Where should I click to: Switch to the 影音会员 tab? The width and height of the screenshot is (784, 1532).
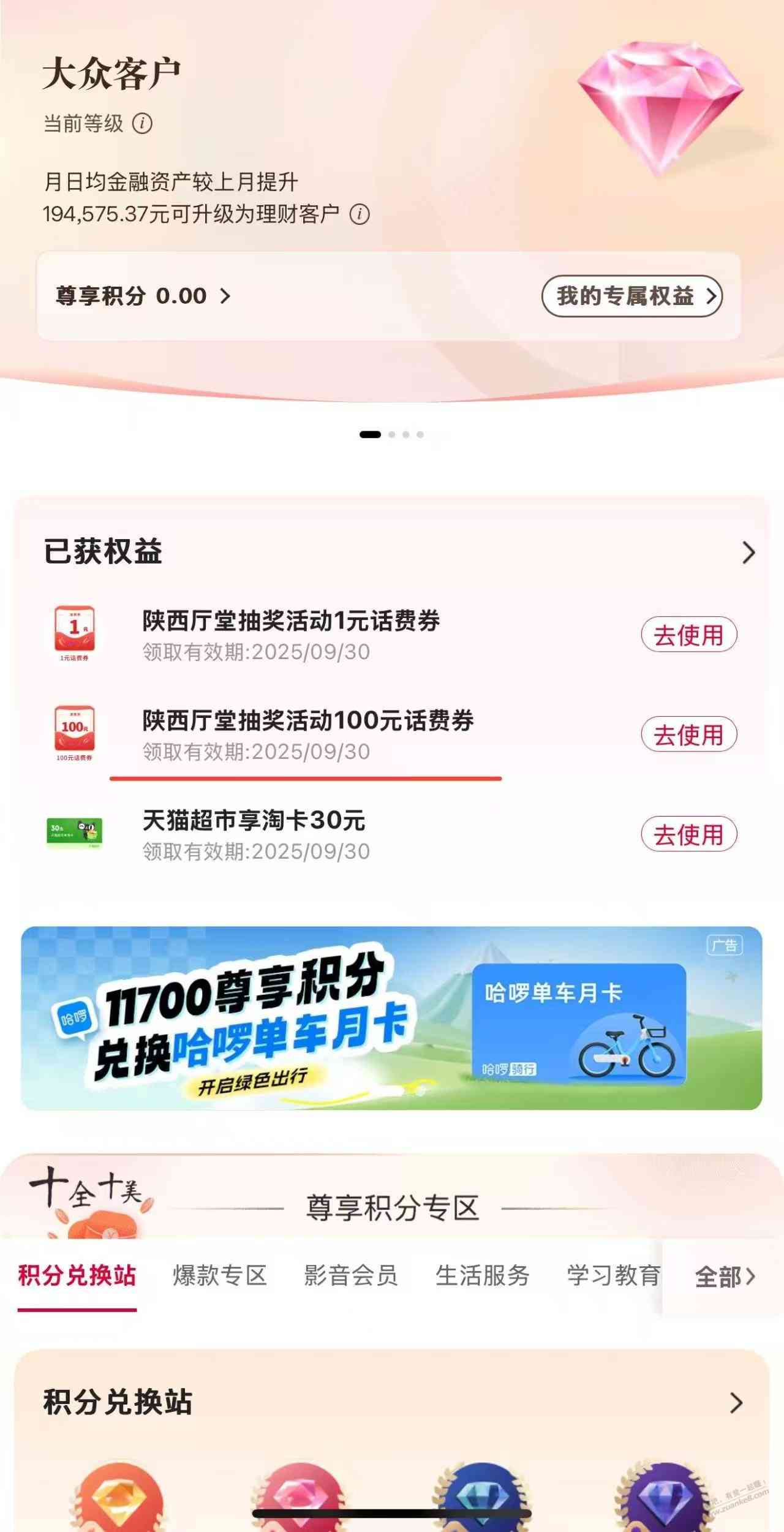click(x=351, y=1277)
